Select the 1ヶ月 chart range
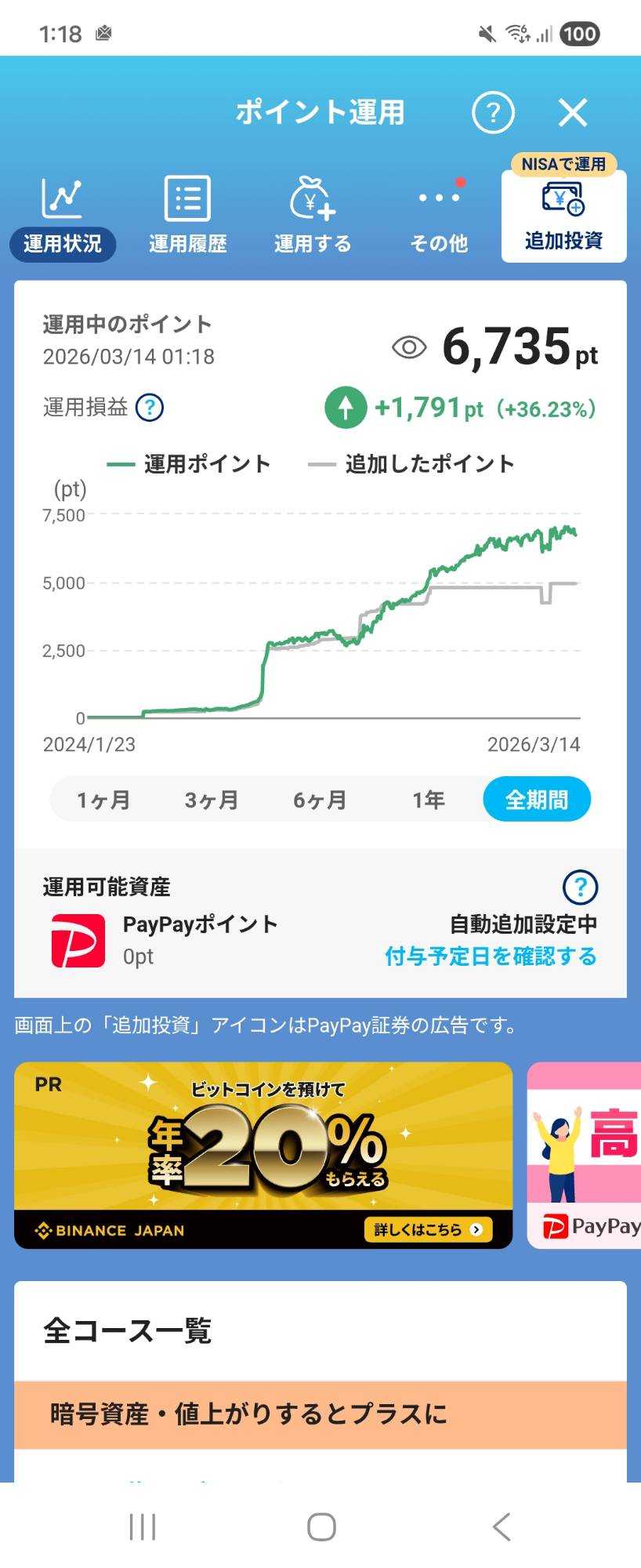Viewport: 641px width, 1568px height. coord(103,800)
